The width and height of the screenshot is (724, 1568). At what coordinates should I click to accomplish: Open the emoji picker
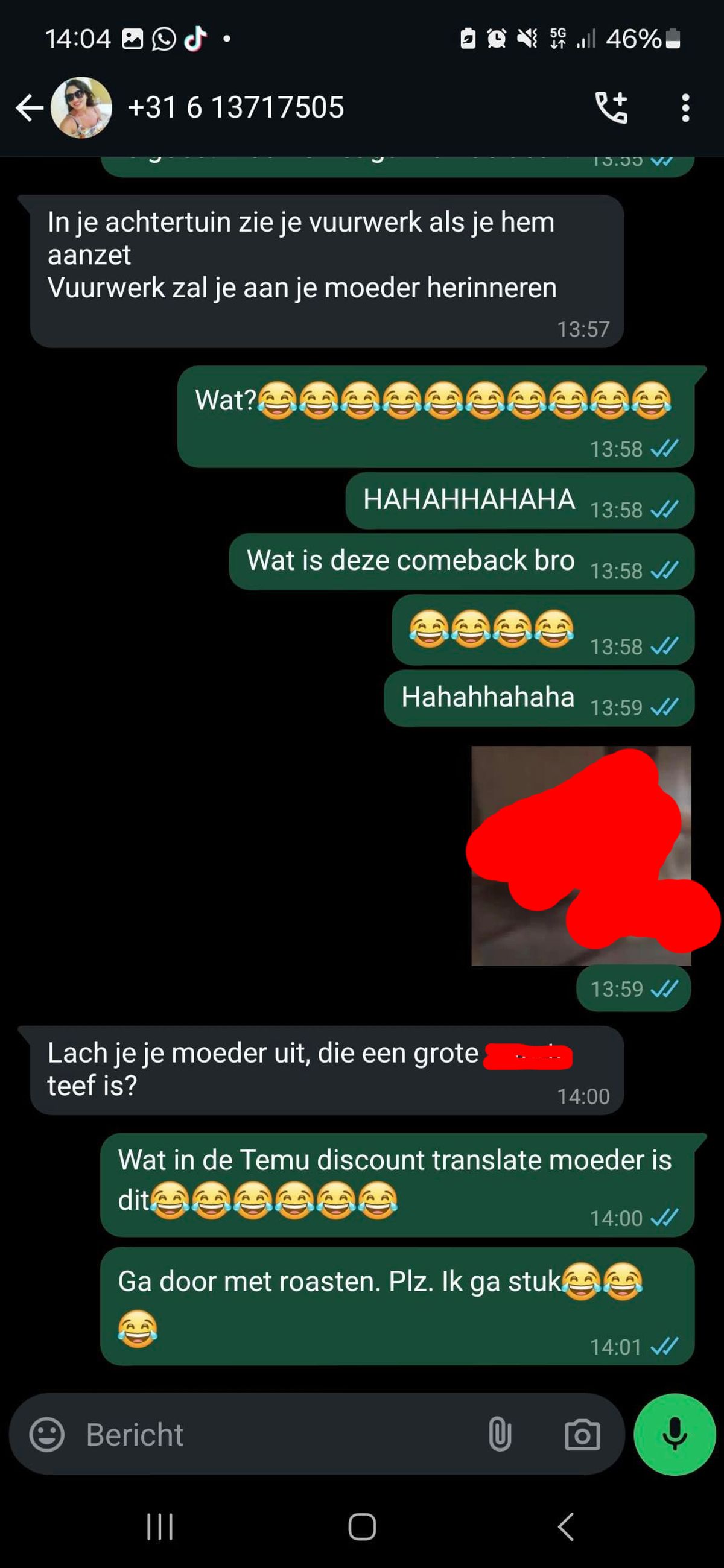(x=47, y=1435)
